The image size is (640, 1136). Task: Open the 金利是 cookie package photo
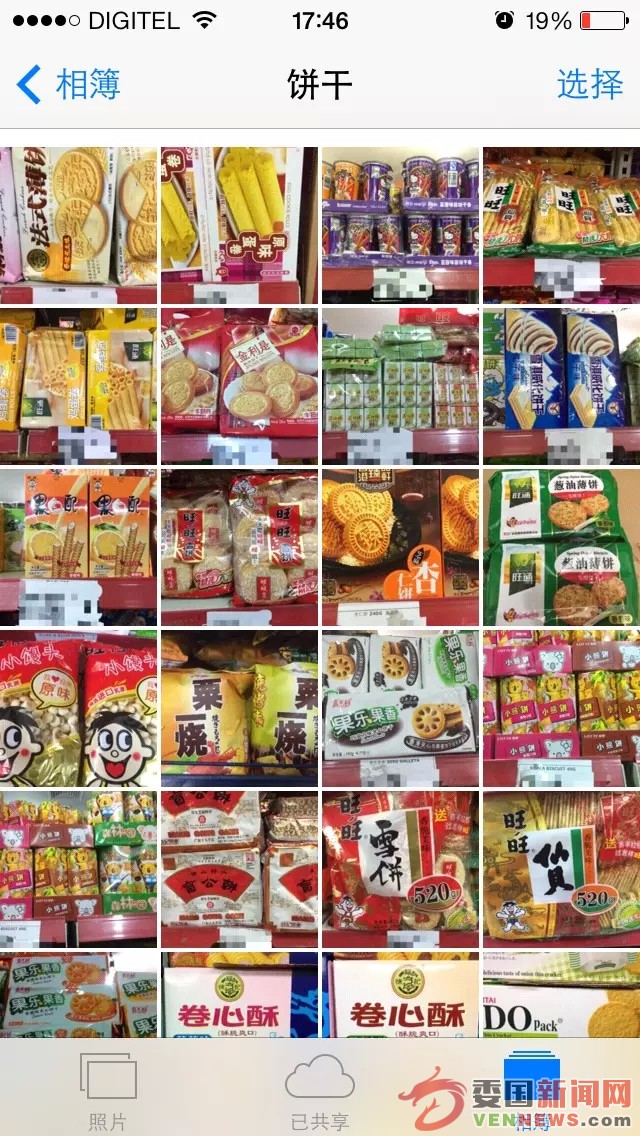tap(239, 385)
